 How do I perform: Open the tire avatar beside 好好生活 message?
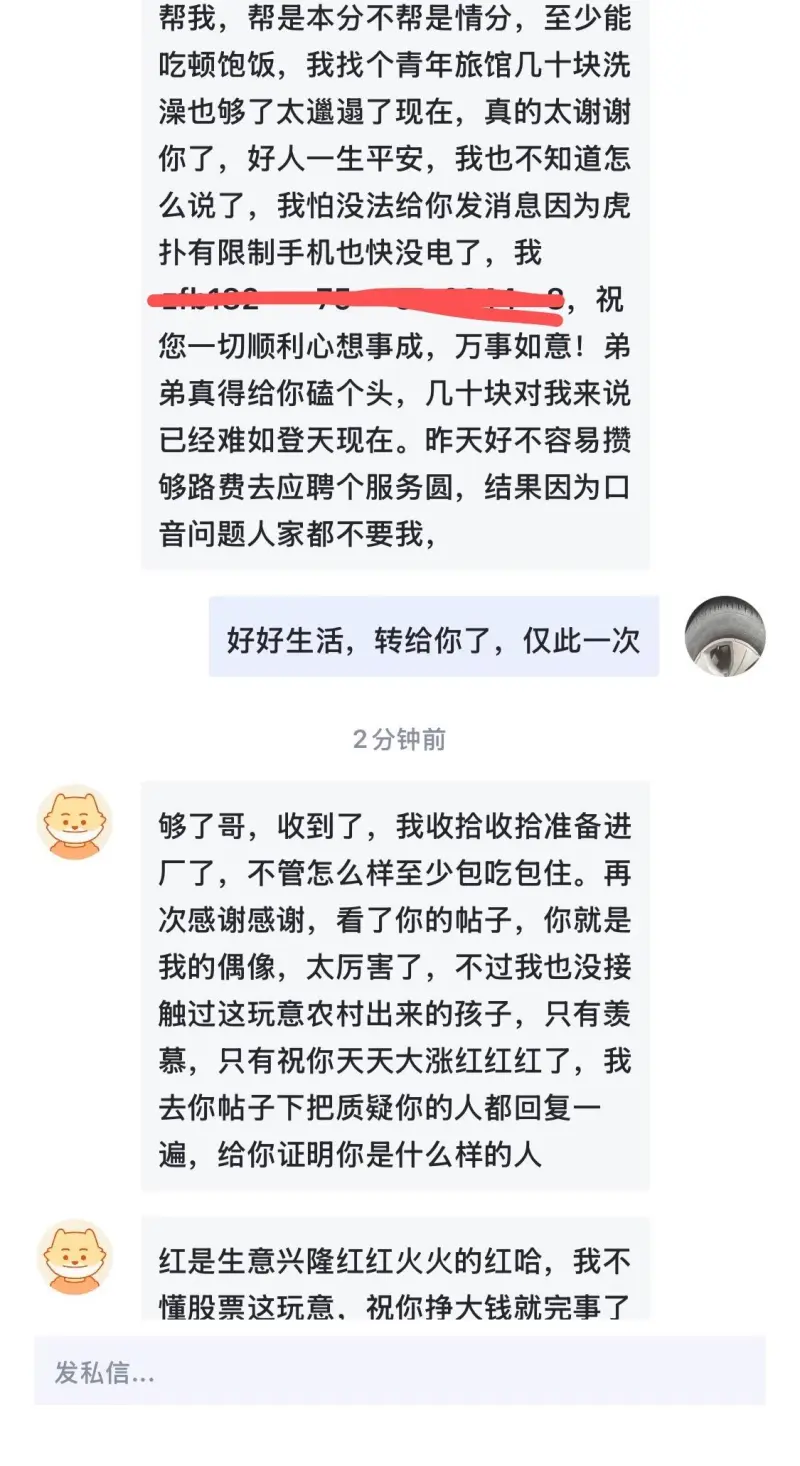(725, 637)
